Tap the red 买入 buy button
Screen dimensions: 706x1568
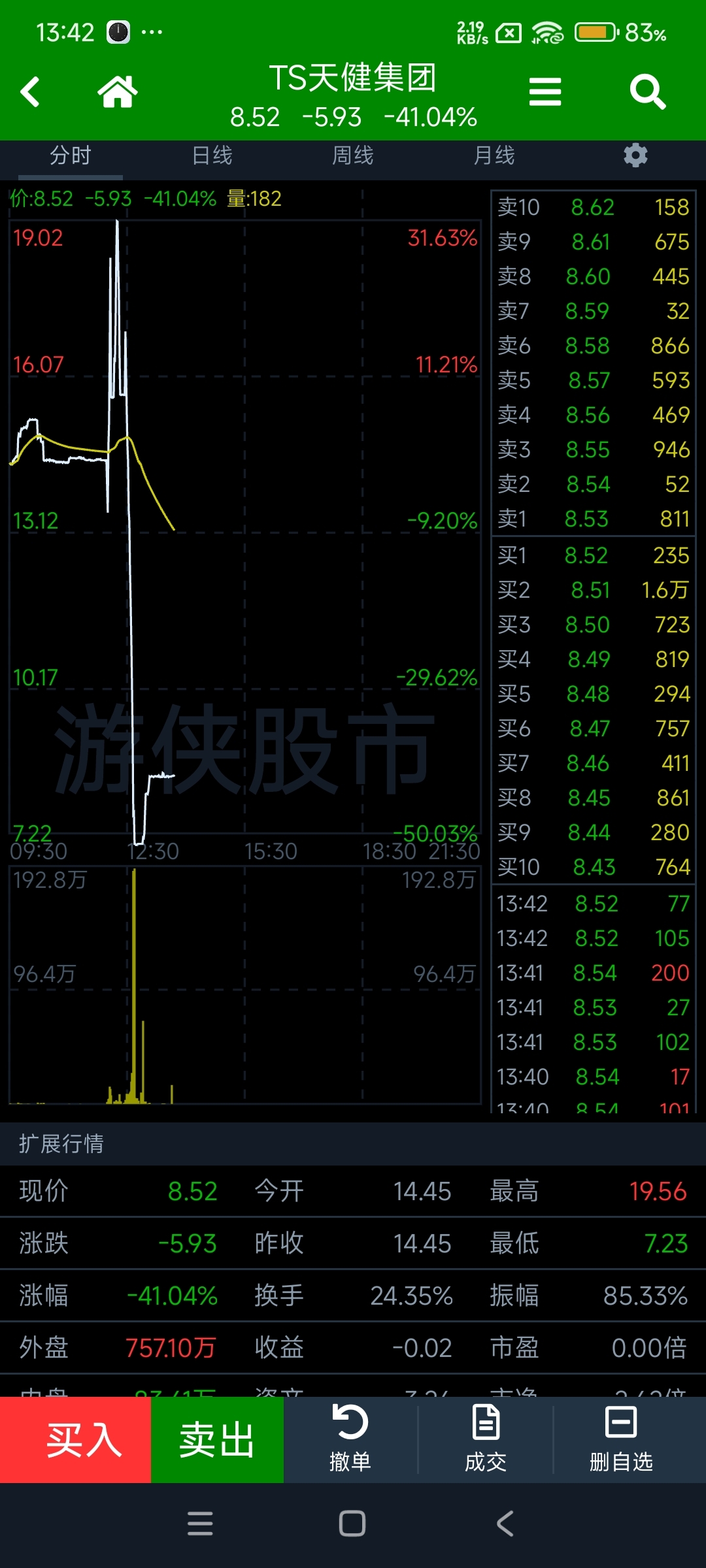(76, 1440)
